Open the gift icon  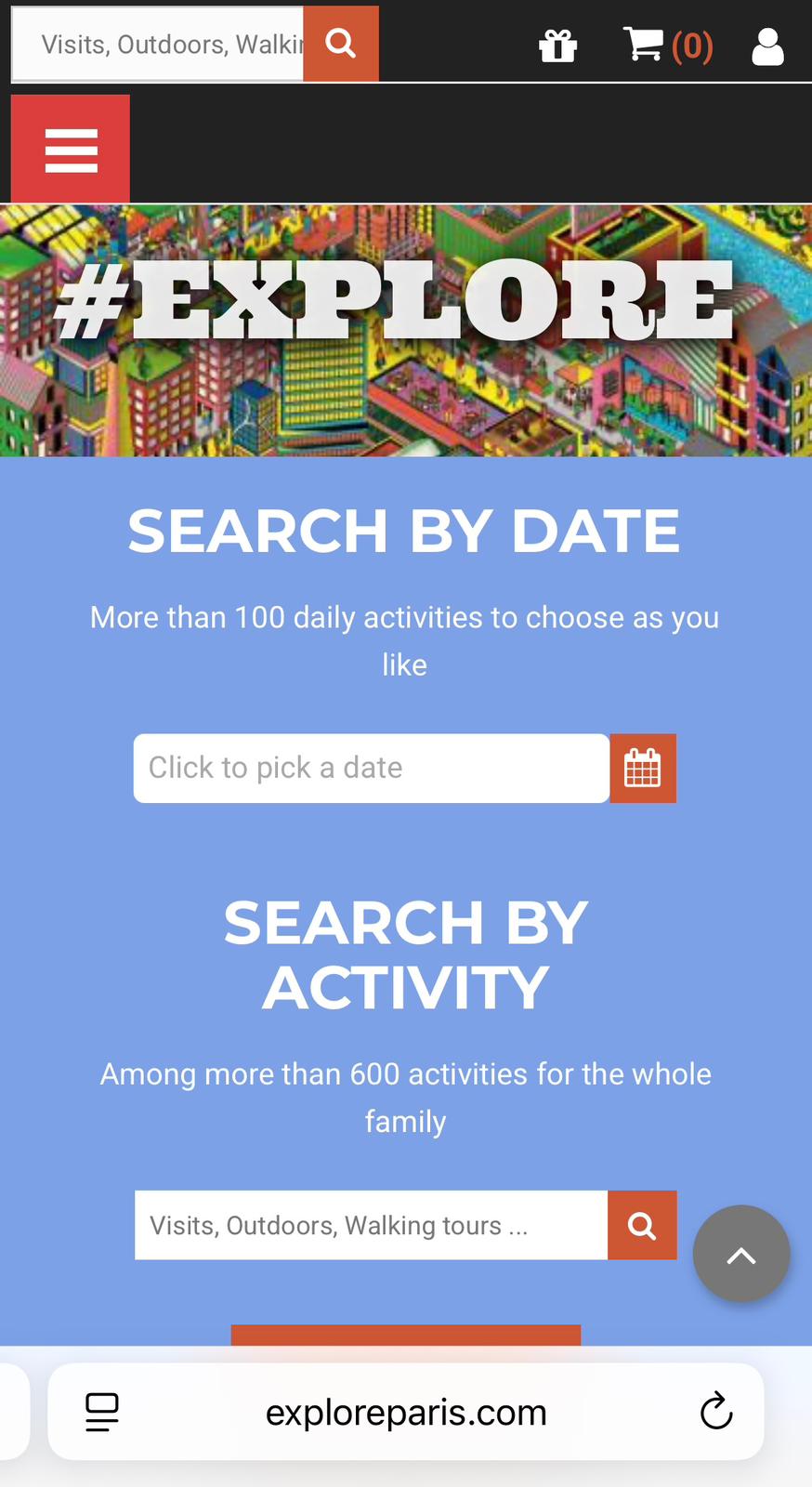tap(557, 46)
